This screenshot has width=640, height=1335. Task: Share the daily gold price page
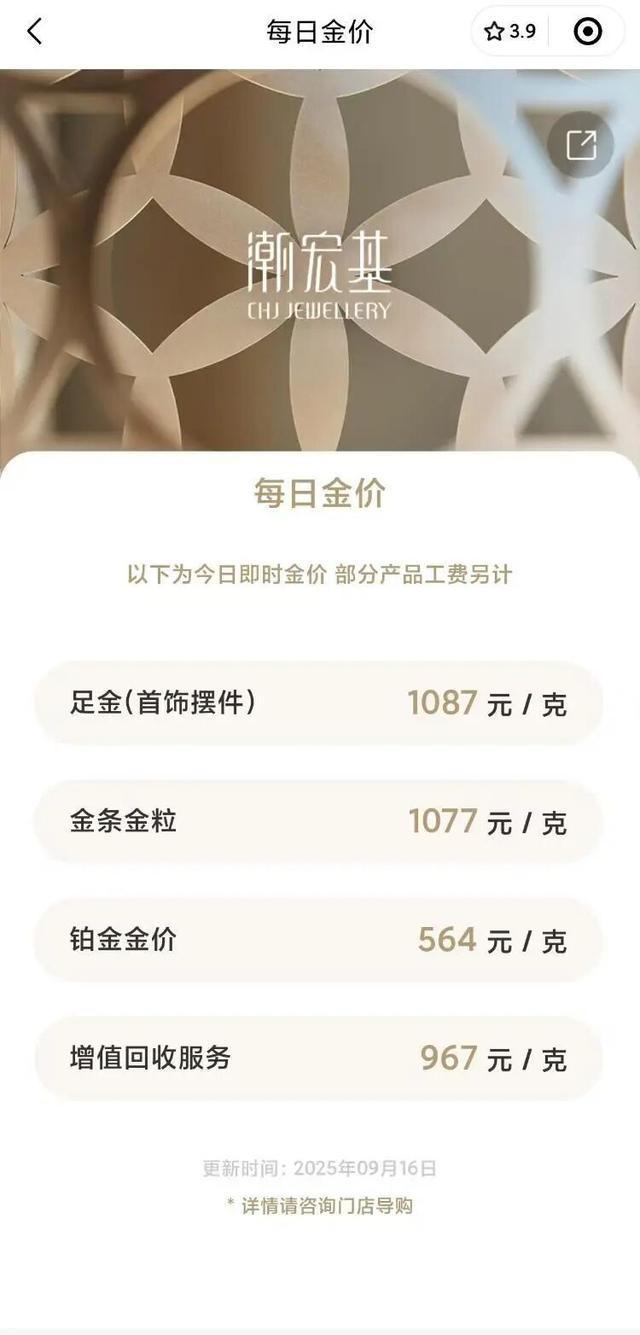(581, 146)
